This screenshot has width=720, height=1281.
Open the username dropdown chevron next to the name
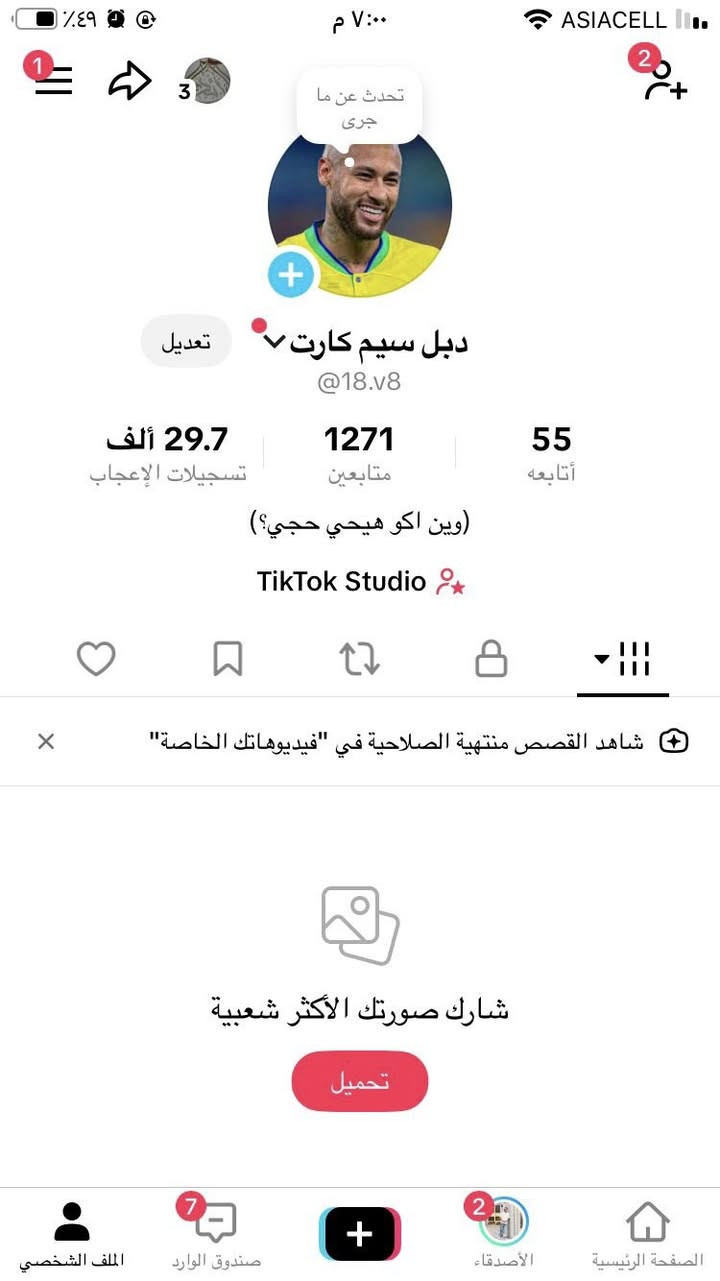coord(272,341)
